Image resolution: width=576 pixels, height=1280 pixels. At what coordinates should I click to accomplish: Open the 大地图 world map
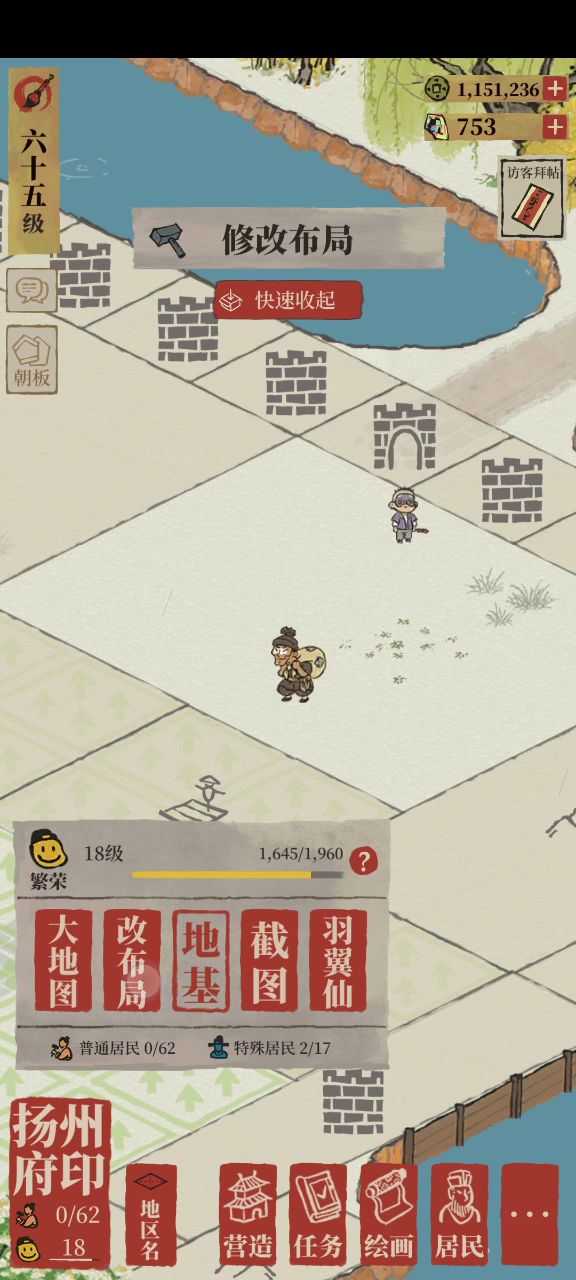pos(63,960)
